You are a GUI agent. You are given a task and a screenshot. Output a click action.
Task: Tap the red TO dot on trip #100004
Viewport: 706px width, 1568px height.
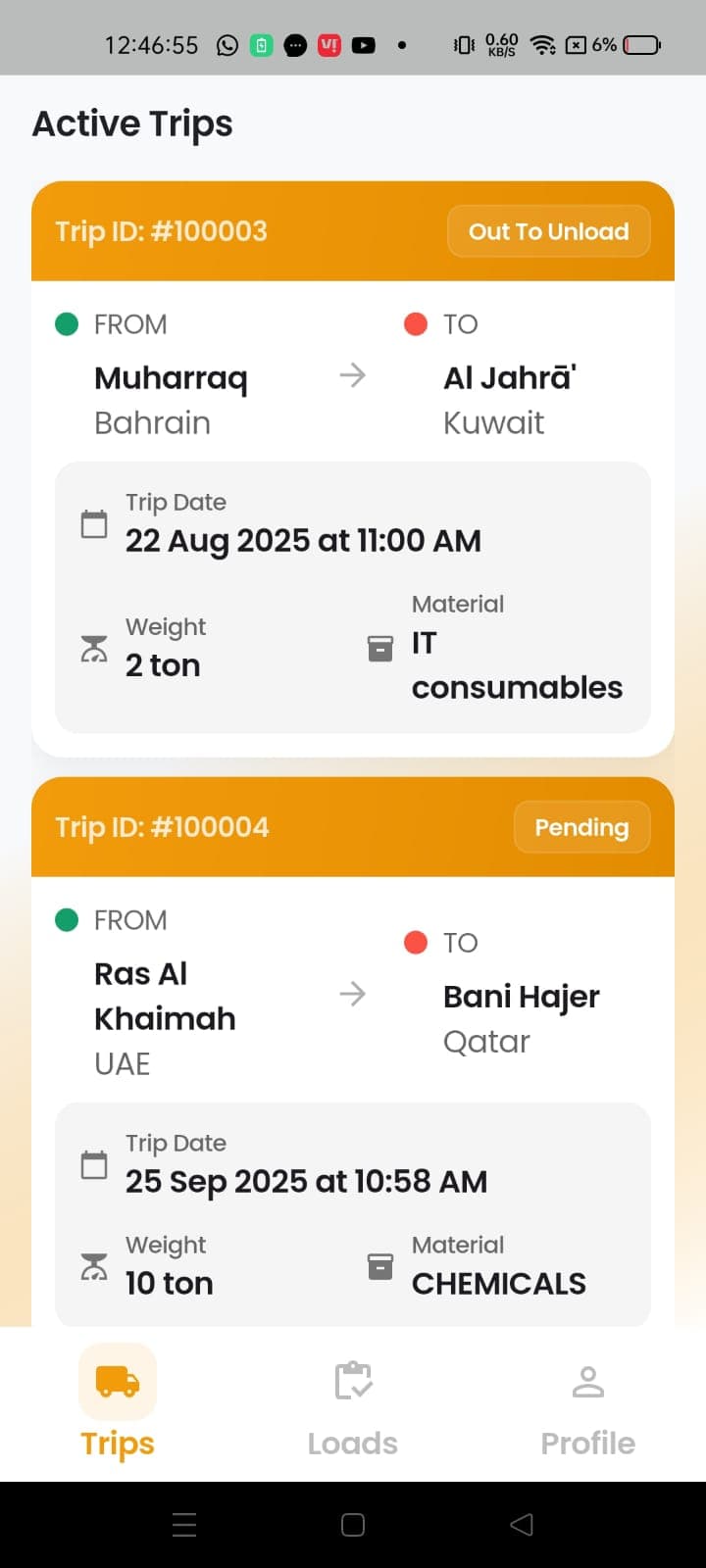[416, 942]
